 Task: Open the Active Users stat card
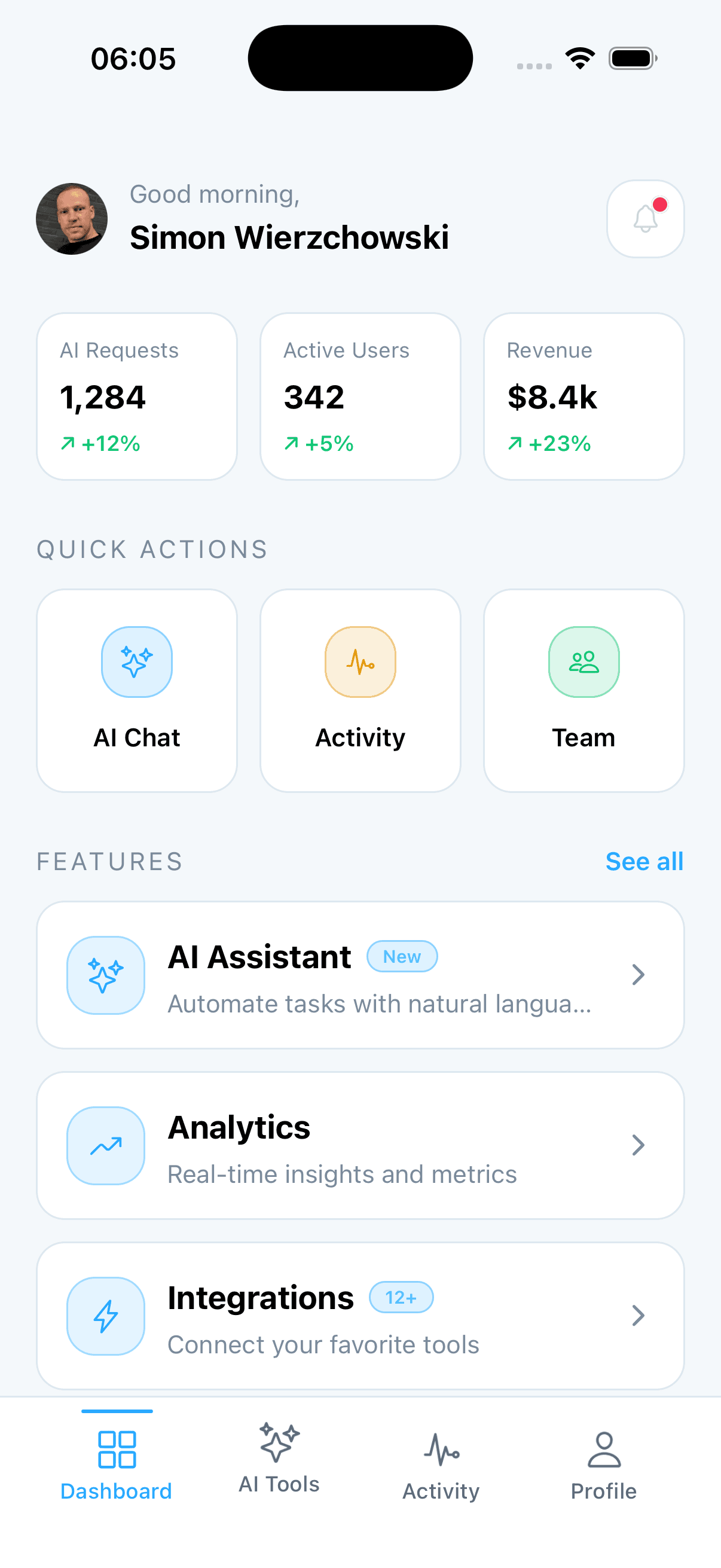tap(360, 396)
